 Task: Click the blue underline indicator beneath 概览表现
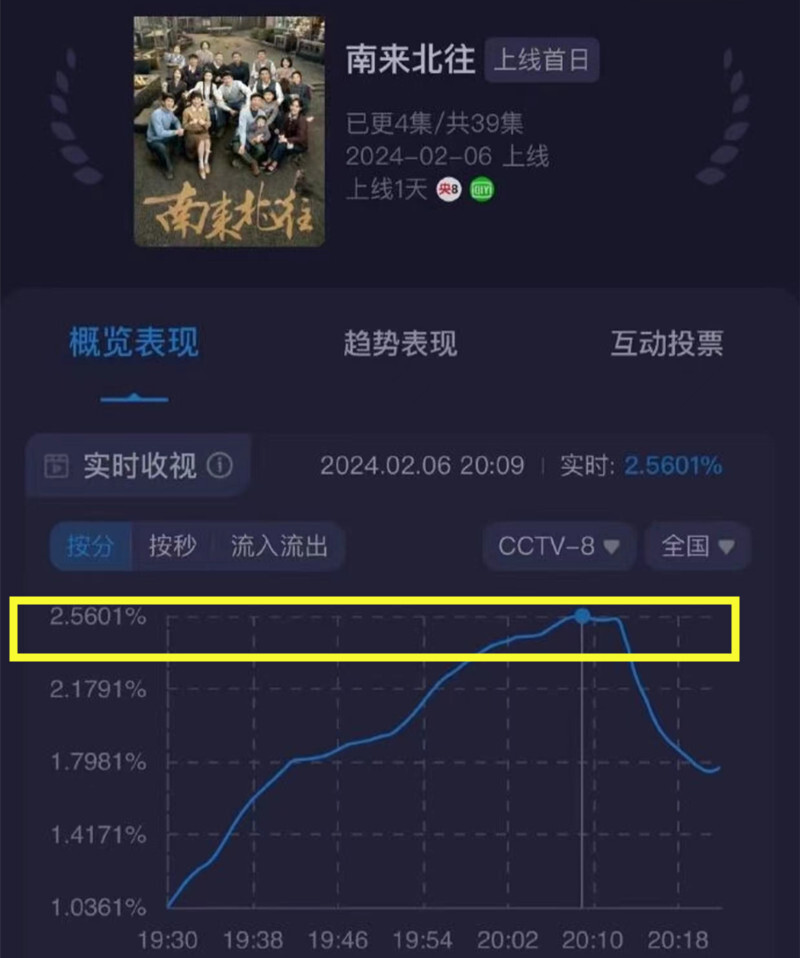134,398
